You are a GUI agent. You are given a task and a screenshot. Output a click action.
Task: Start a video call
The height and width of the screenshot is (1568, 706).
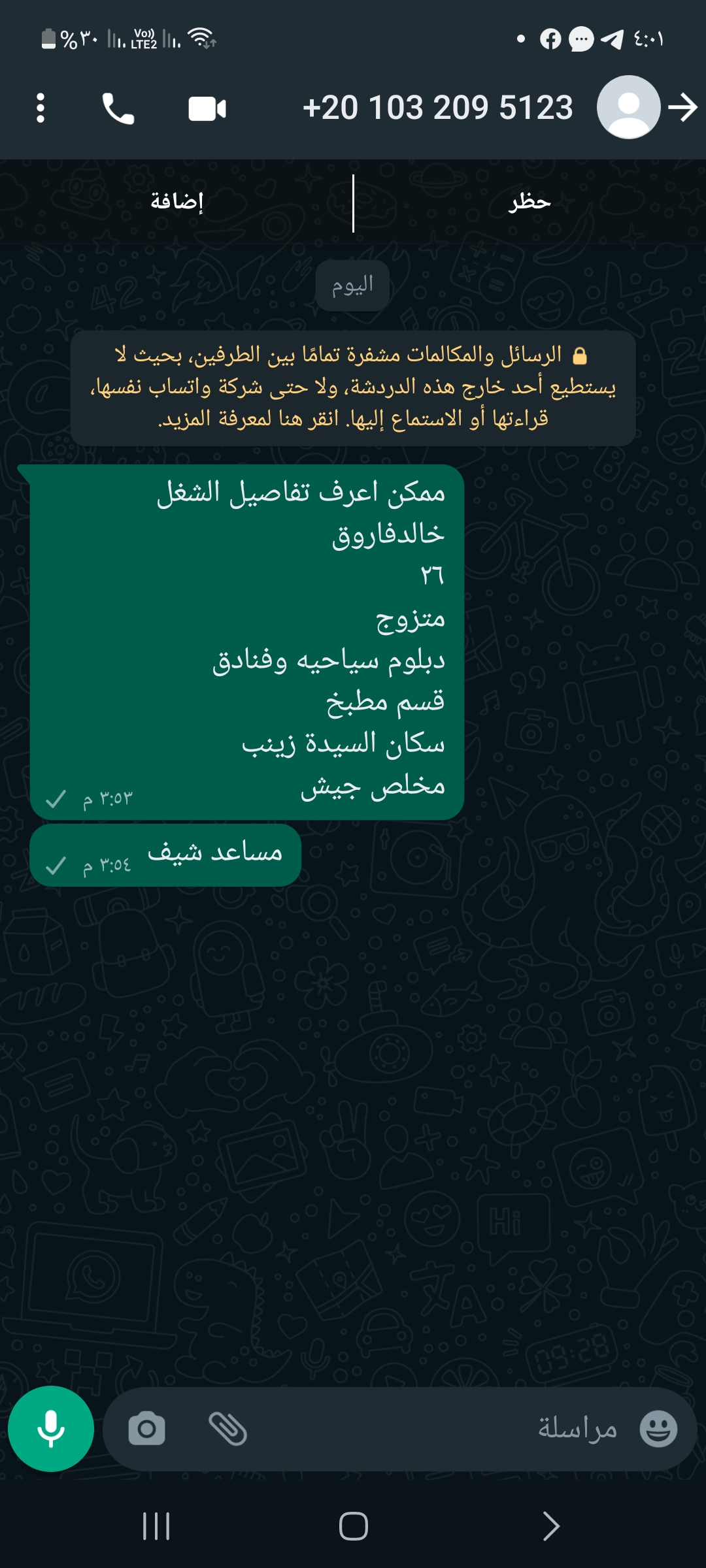[x=207, y=108]
